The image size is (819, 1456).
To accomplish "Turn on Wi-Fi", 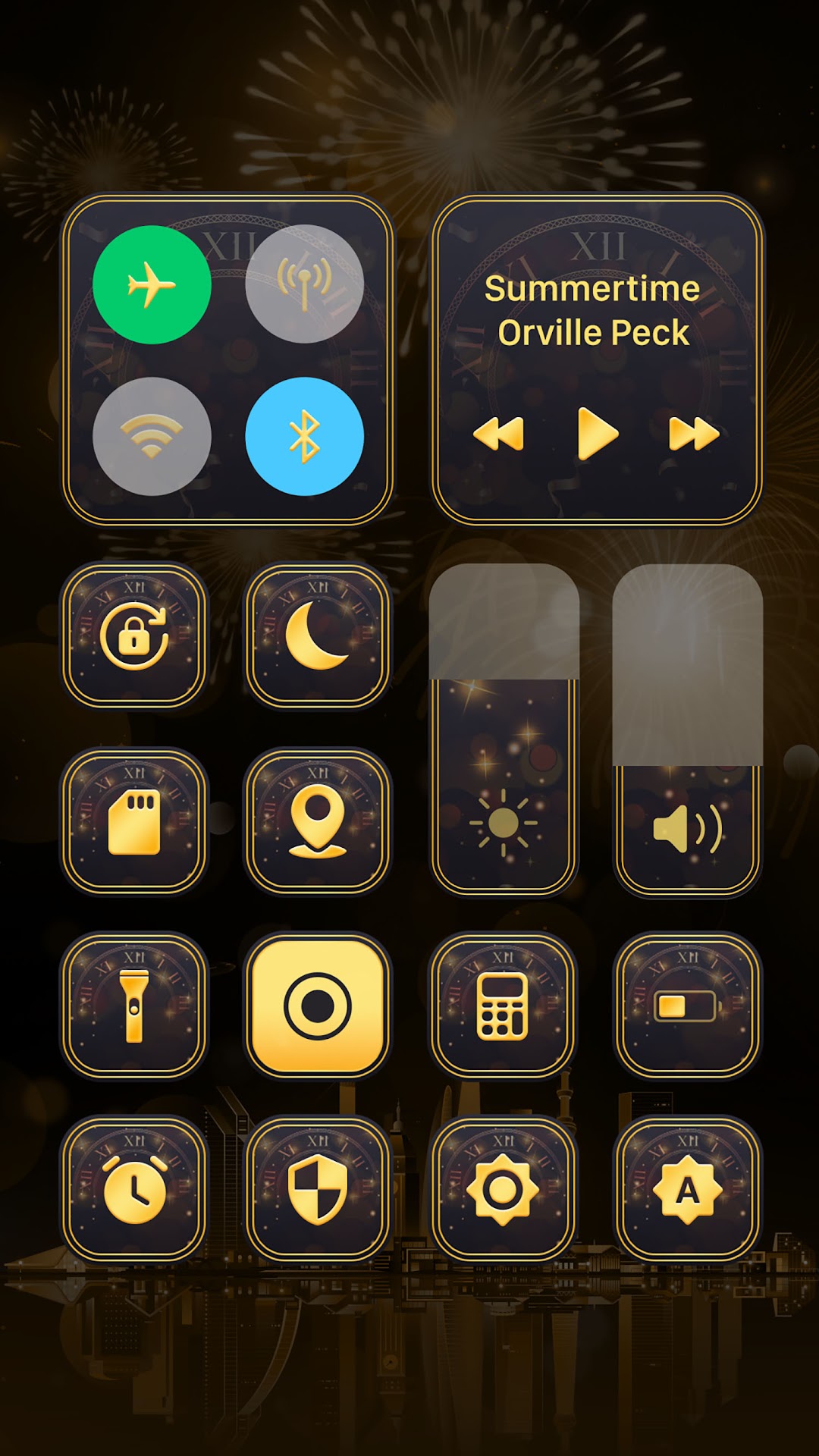I will tap(152, 436).
